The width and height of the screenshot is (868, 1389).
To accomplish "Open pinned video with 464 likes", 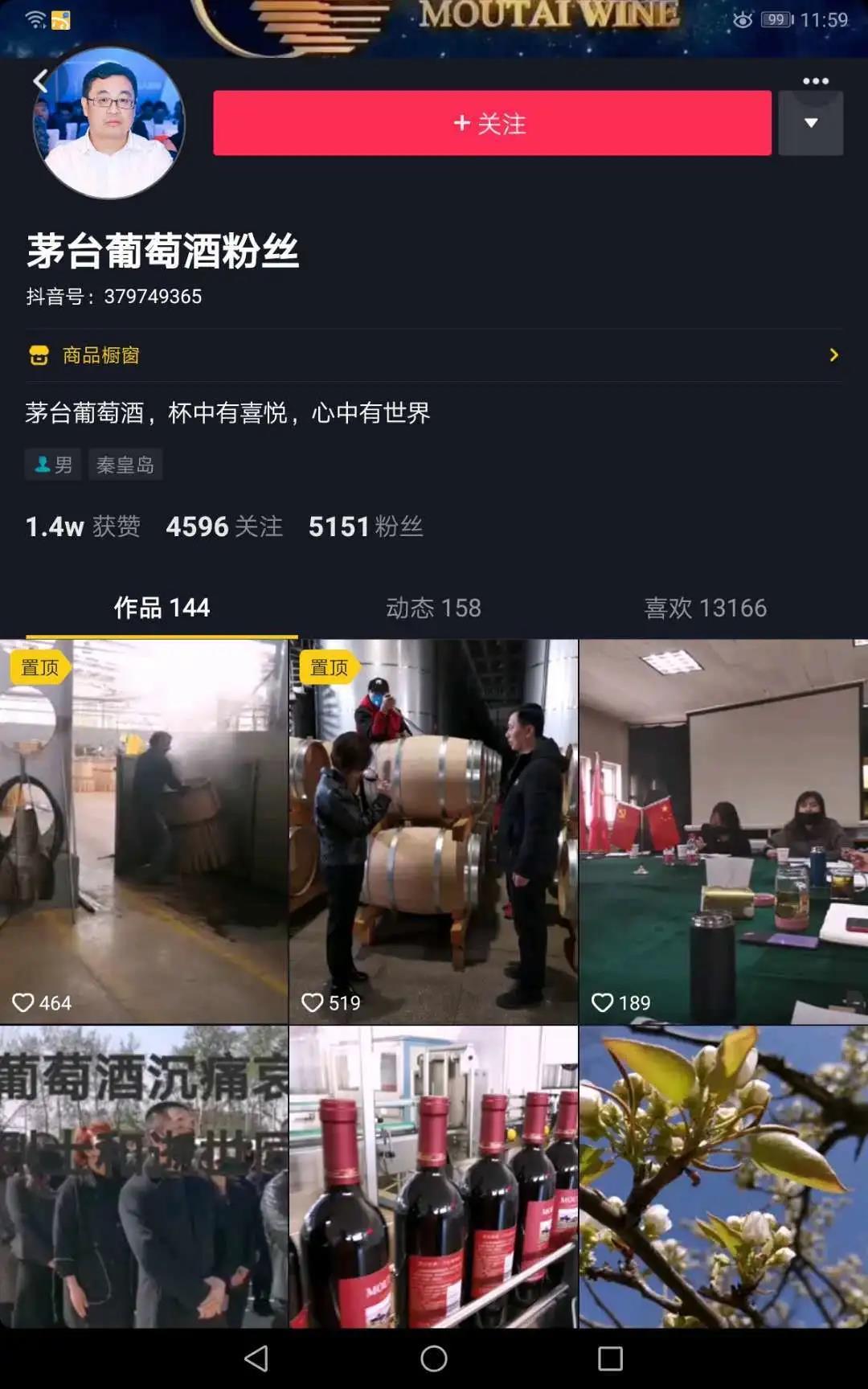I will pos(144,832).
